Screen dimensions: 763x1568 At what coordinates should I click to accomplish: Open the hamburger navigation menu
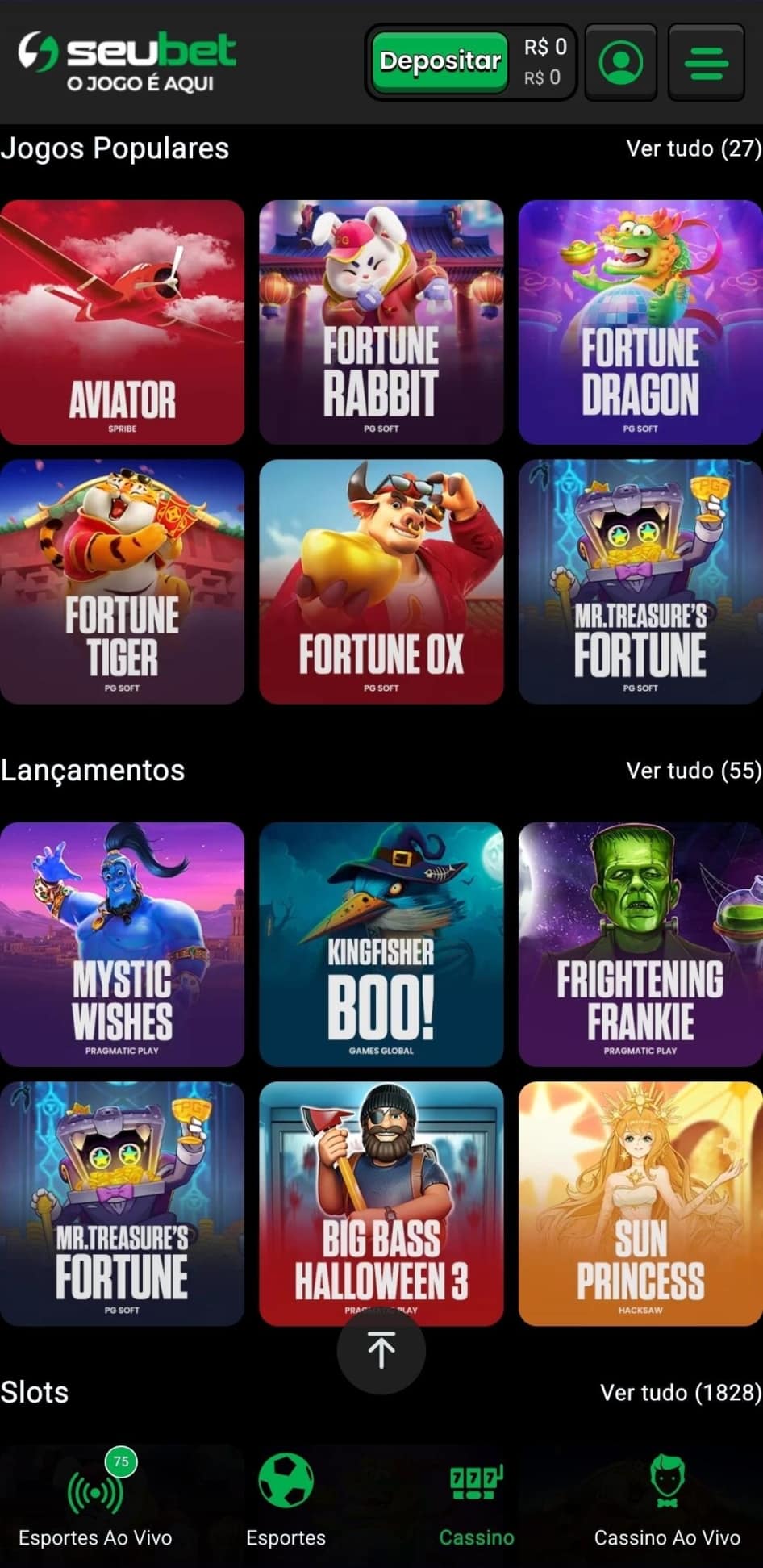point(706,62)
